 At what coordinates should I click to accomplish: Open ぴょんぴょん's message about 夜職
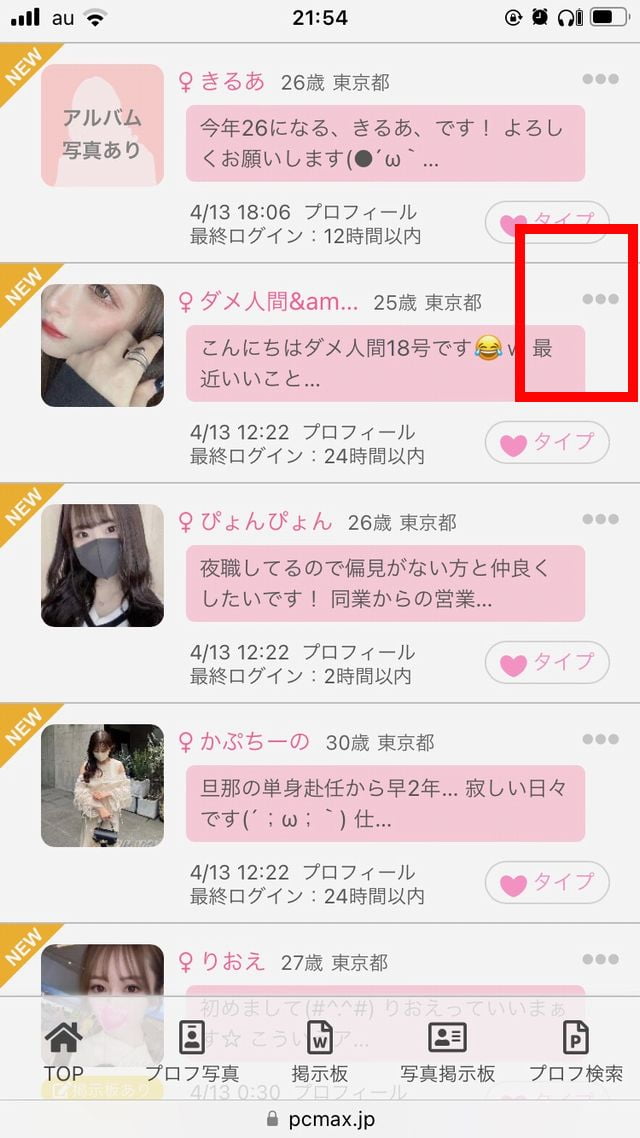coord(385,583)
